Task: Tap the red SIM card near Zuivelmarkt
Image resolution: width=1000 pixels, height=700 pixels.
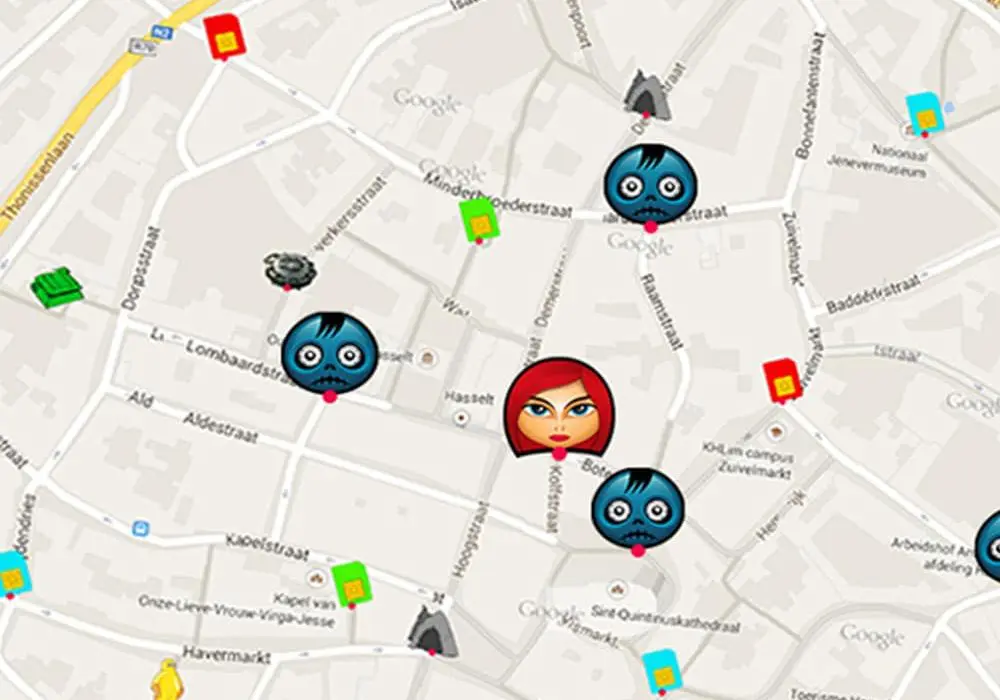Action: 782,380
